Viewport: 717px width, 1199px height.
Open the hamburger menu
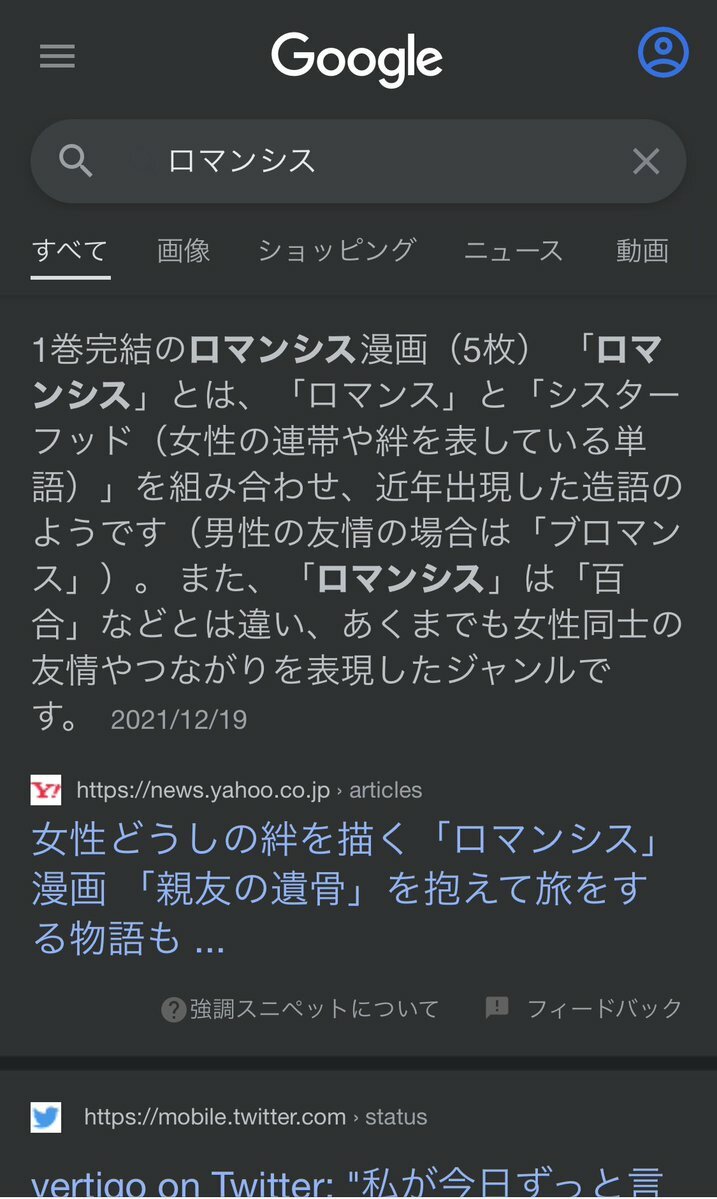57,57
